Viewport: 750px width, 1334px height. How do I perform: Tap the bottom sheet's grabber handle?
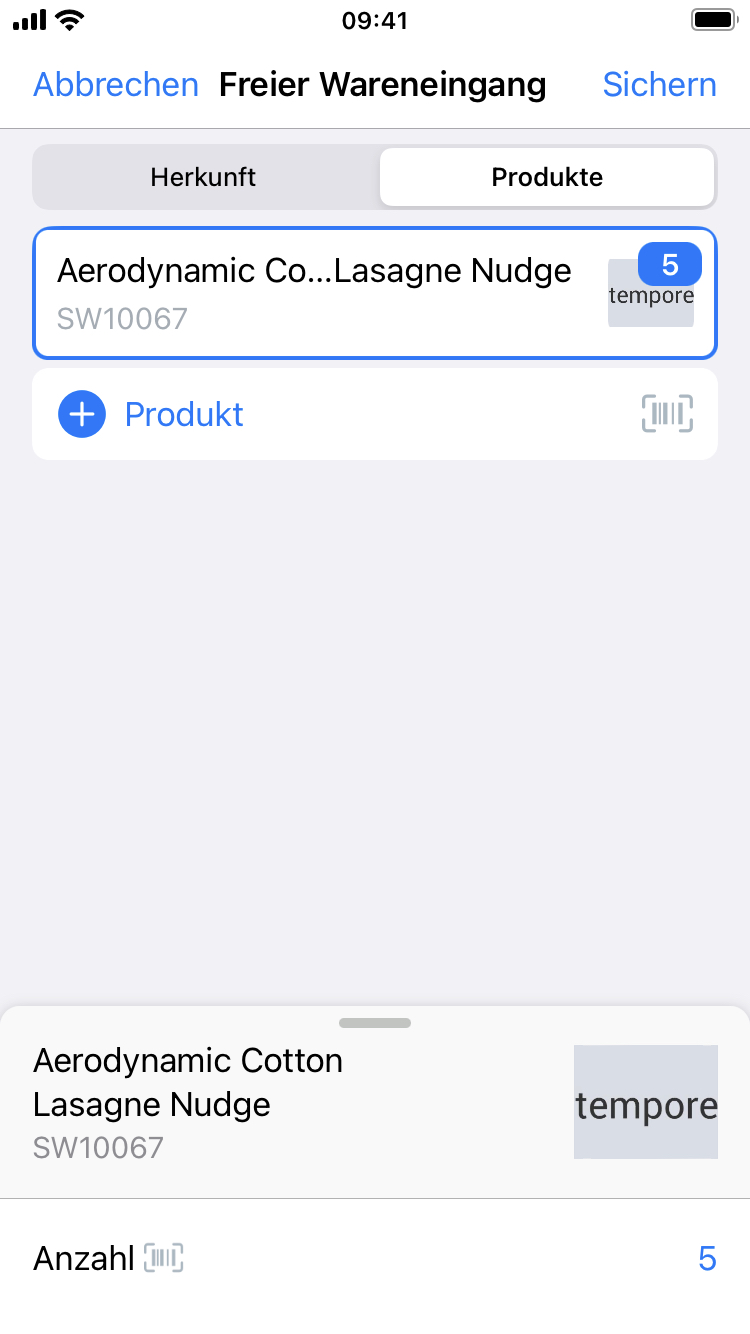click(375, 1023)
